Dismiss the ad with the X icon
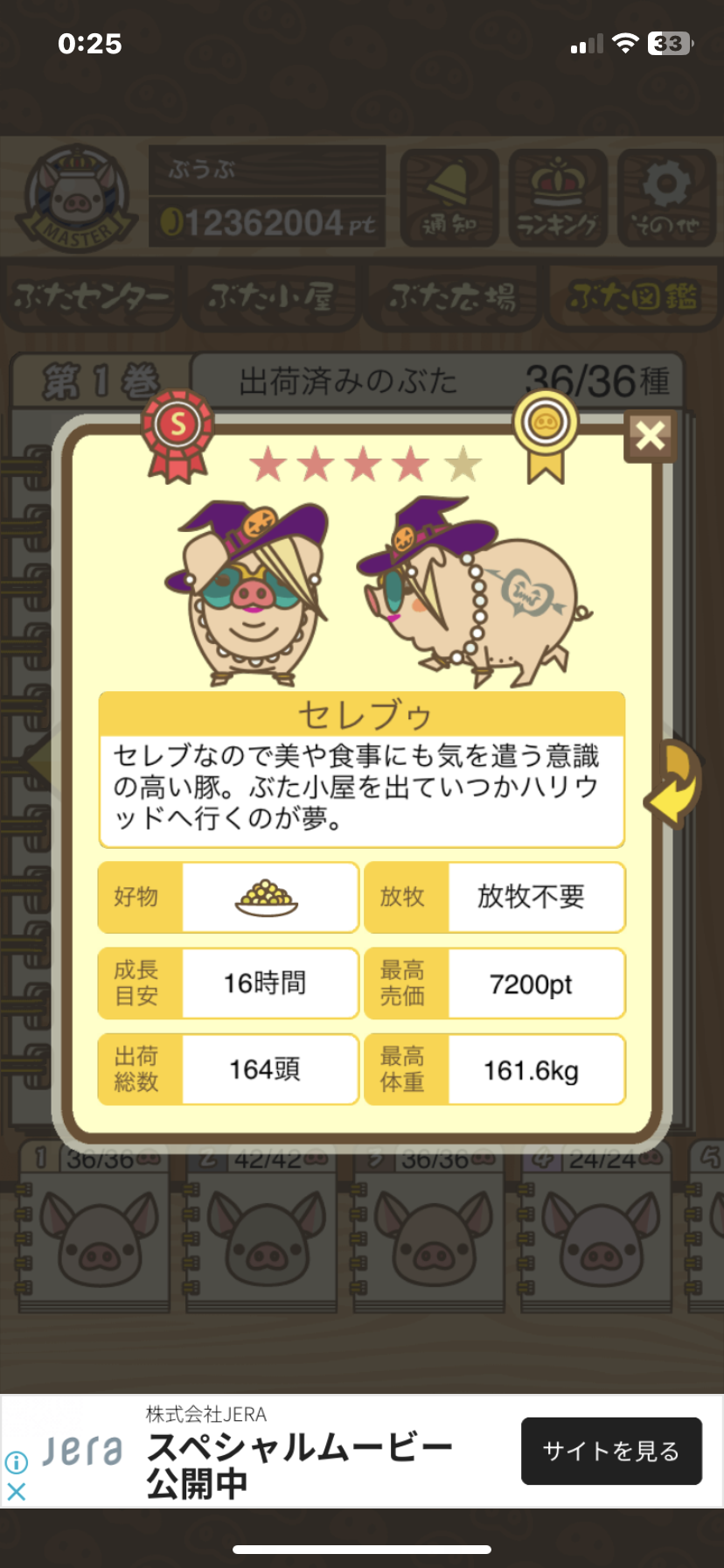 coord(16,1492)
